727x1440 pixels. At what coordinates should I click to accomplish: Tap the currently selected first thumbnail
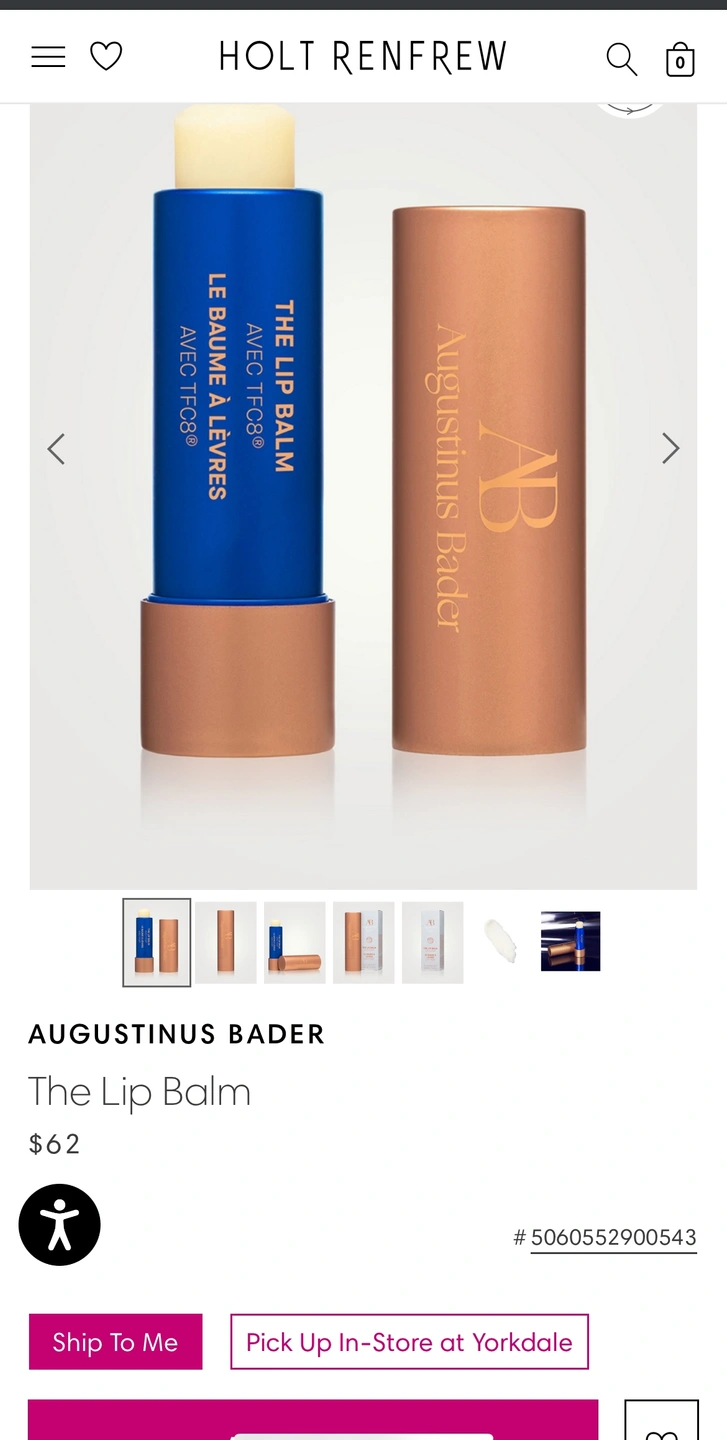(x=157, y=942)
